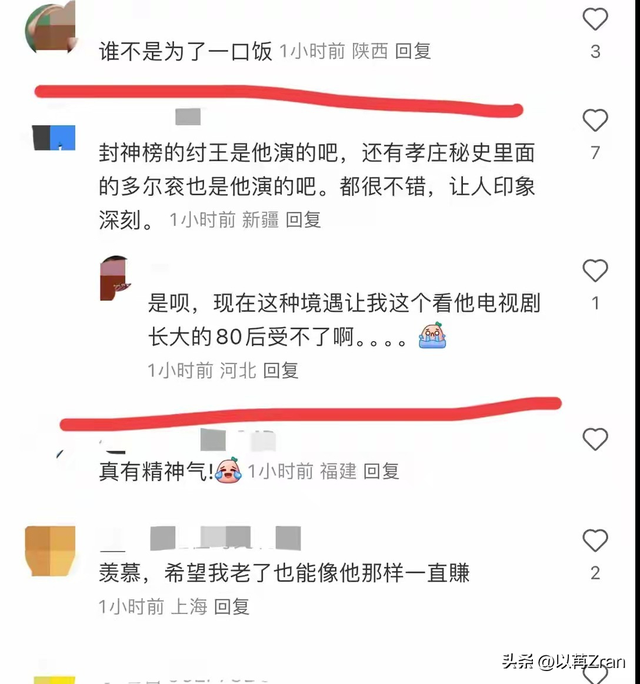The width and height of the screenshot is (640, 684).
Task: Reply to the 河北 user's comment
Action: coord(280,370)
